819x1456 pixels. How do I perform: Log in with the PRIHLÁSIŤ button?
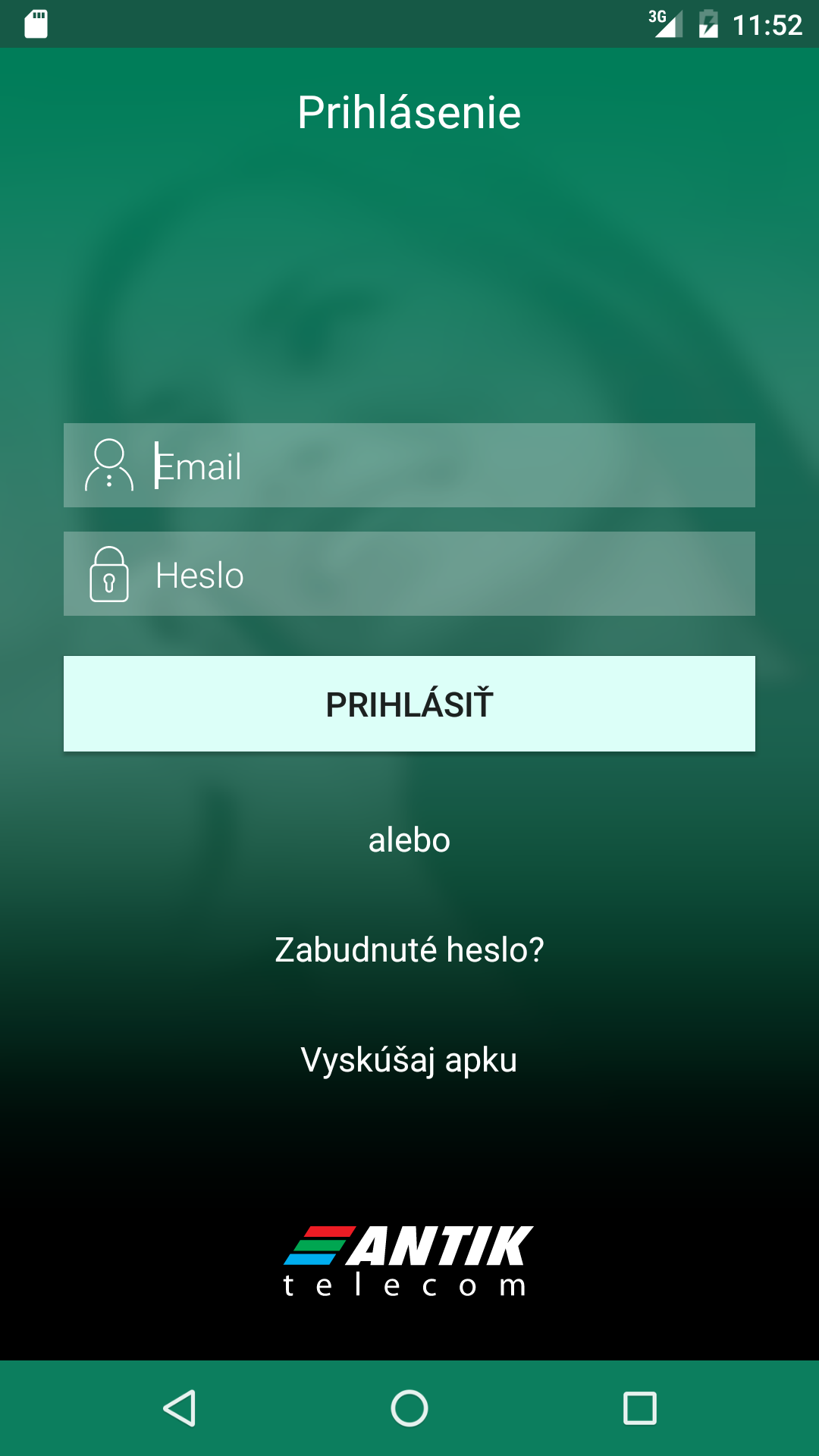(409, 704)
